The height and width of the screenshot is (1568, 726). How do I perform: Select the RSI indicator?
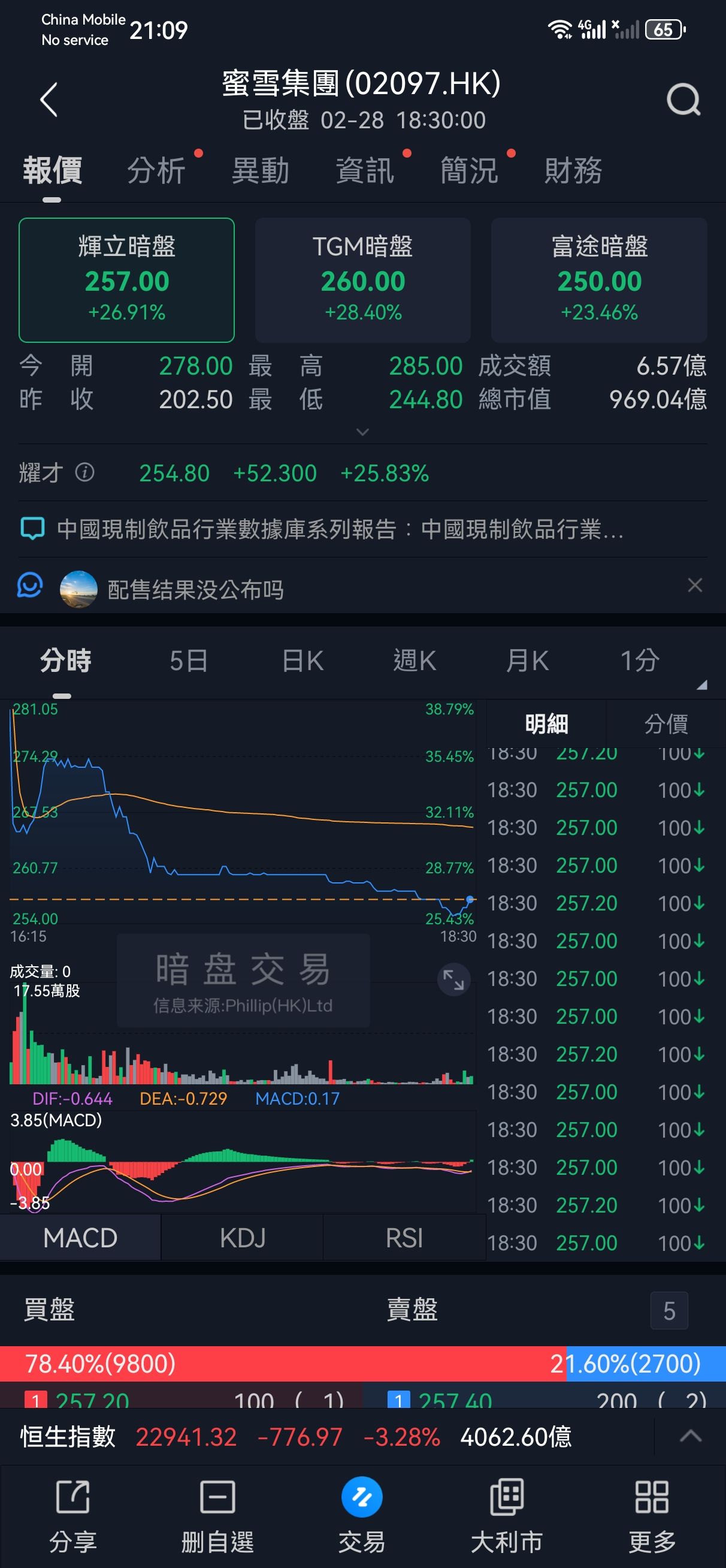404,1238
